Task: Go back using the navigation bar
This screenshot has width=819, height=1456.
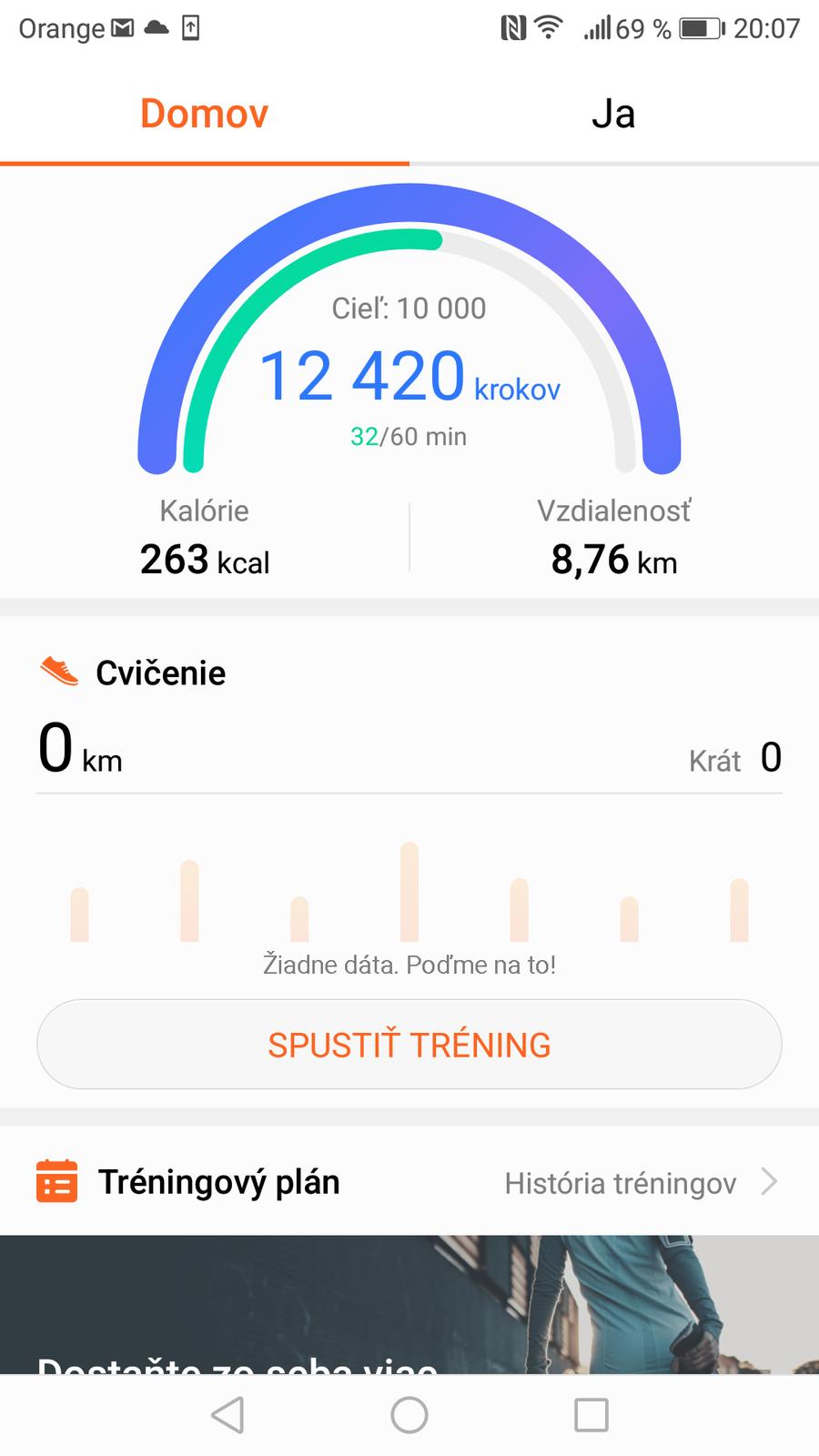Action: point(227,1415)
